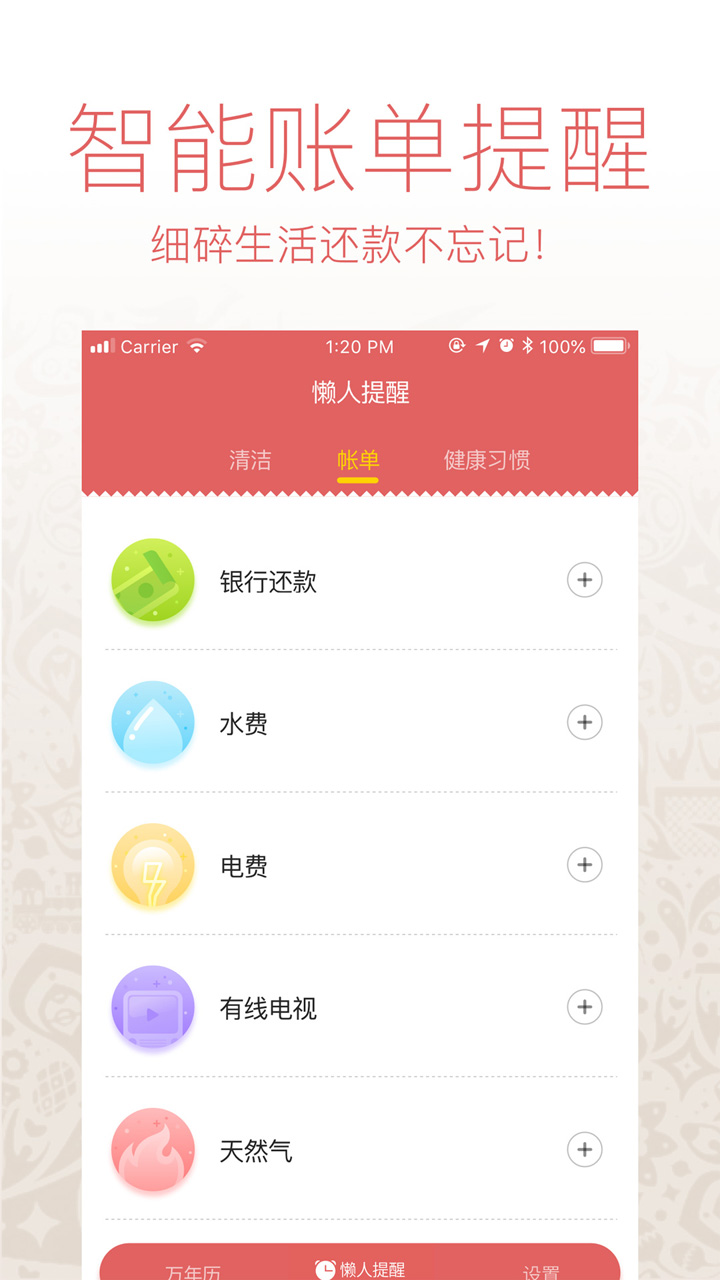Add a reminder for 天然气 via plus button
This screenshot has width=720, height=1280.
click(x=584, y=1150)
